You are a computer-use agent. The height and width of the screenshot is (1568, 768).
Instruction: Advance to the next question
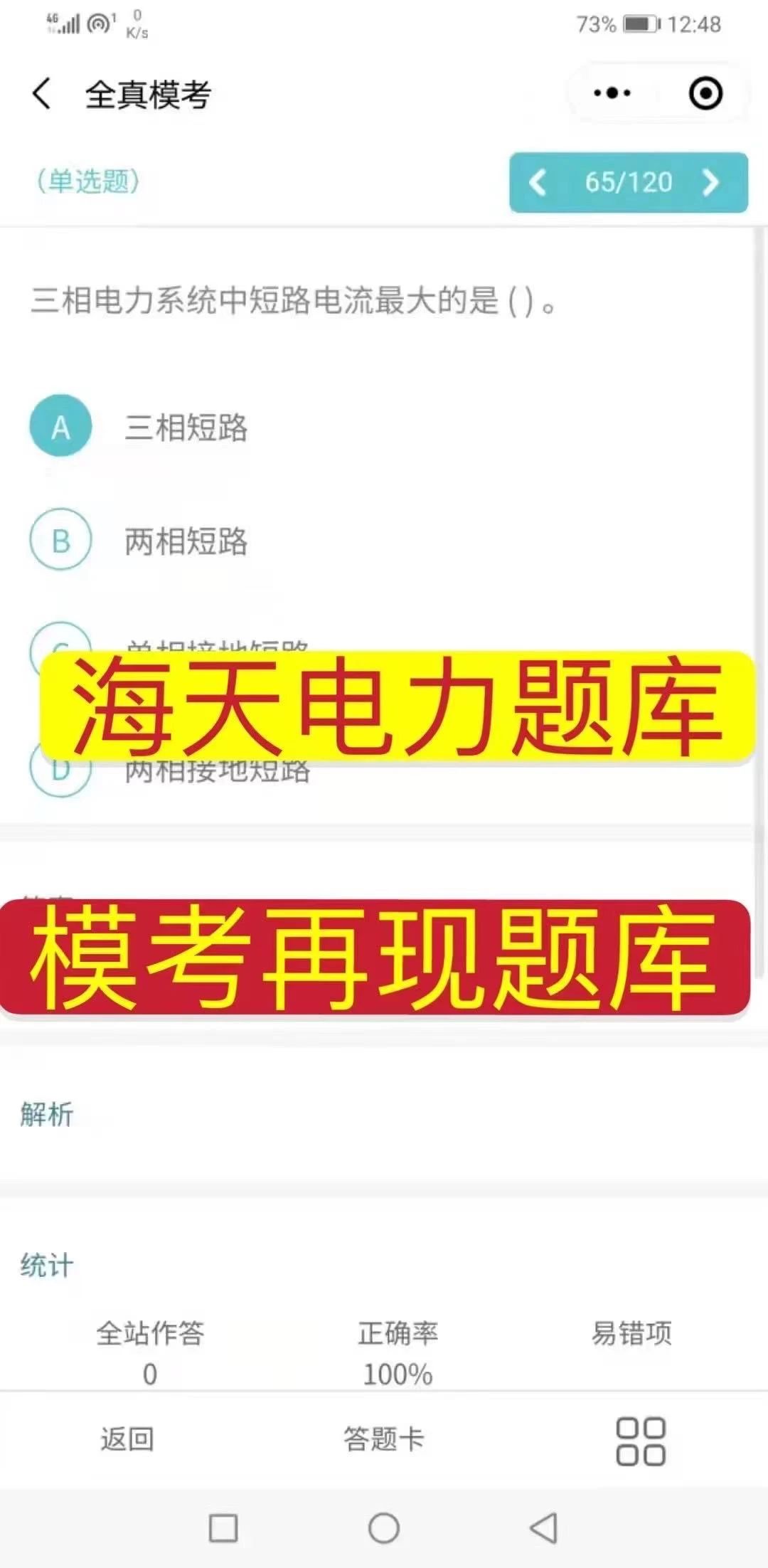click(710, 183)
